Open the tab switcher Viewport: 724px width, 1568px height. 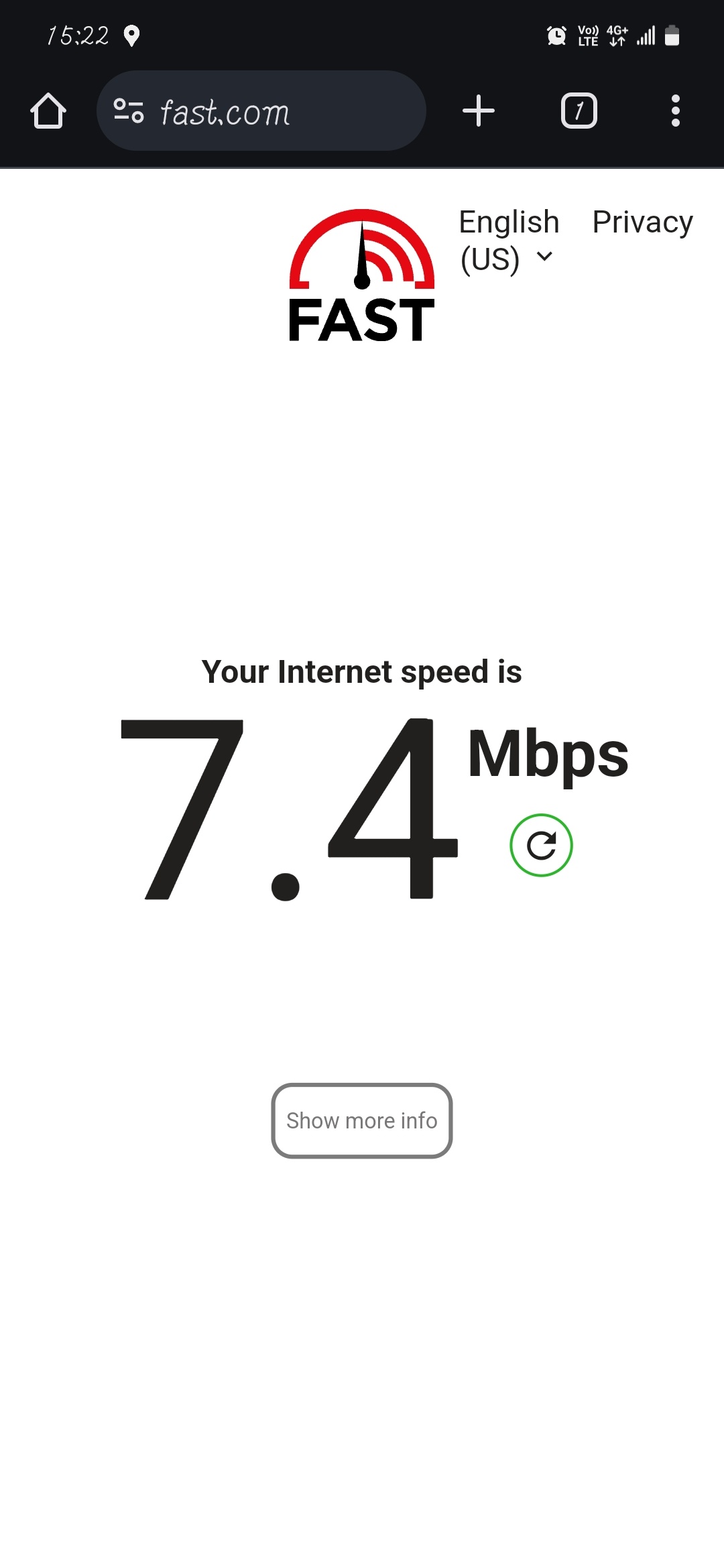(x=579, y=111)
